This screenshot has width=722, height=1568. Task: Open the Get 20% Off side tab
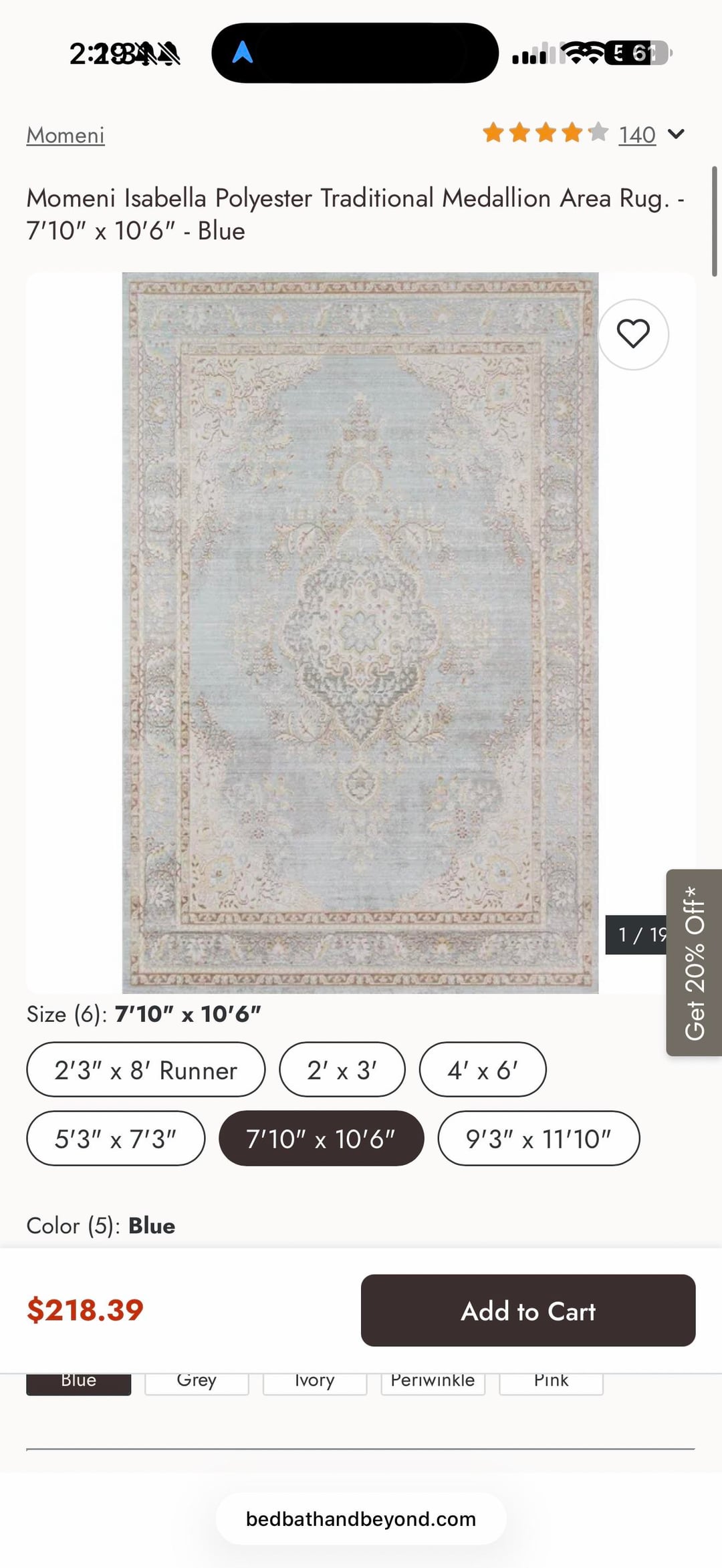coord(695,963)
